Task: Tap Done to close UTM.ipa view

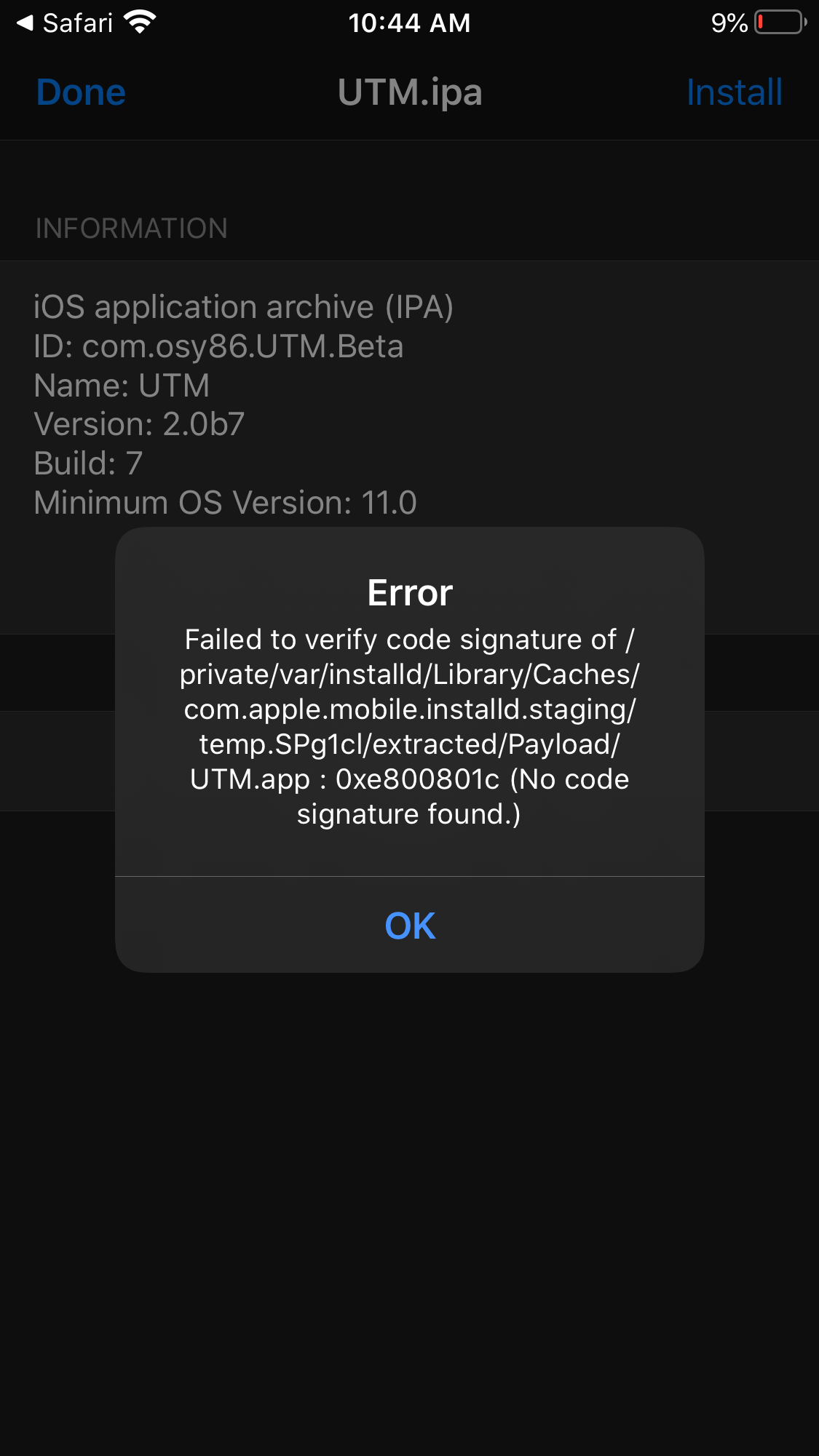Action: tap(81, 92)
